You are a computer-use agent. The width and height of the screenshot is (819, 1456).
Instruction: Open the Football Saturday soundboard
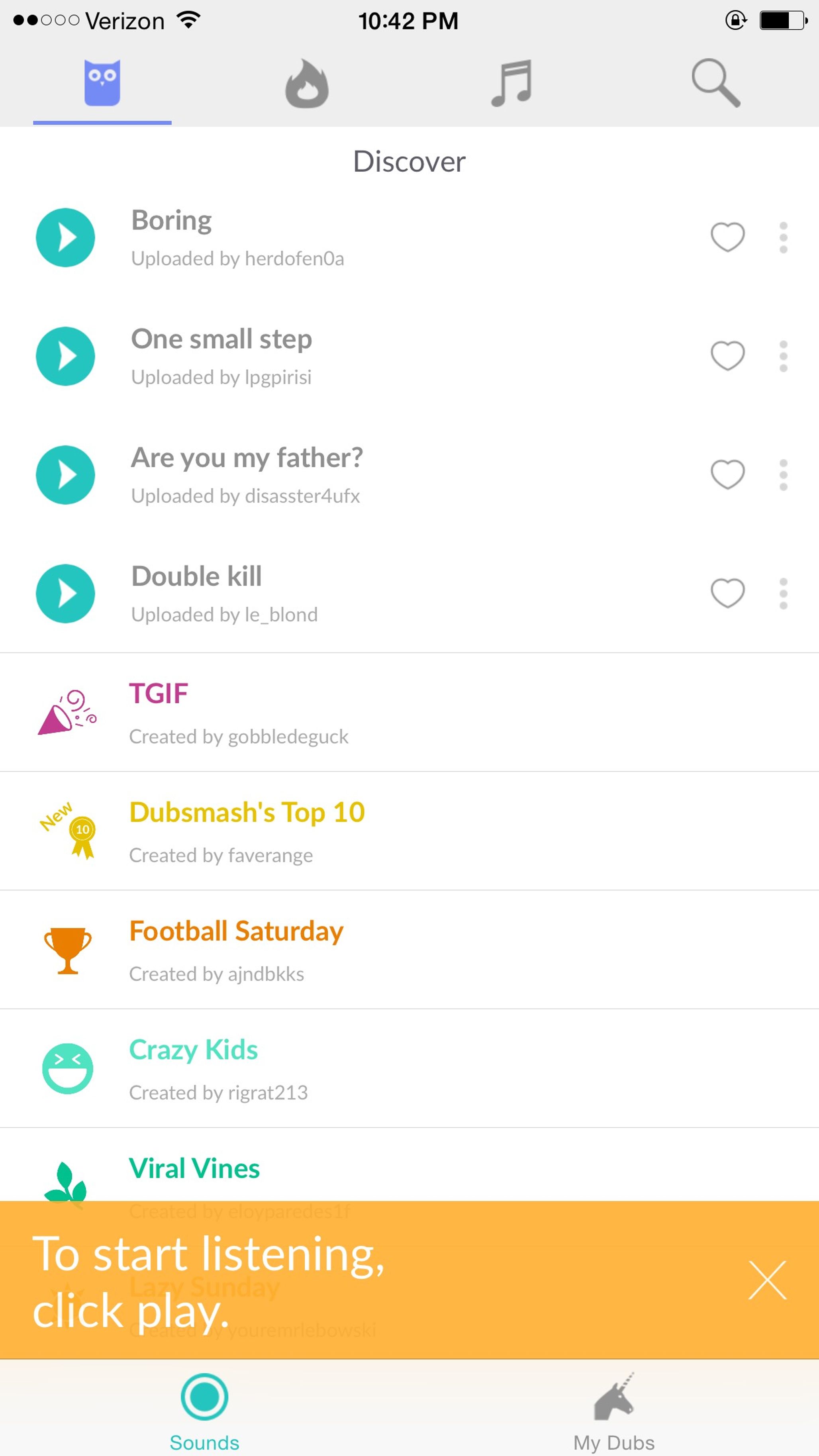[x=409, y=950]
